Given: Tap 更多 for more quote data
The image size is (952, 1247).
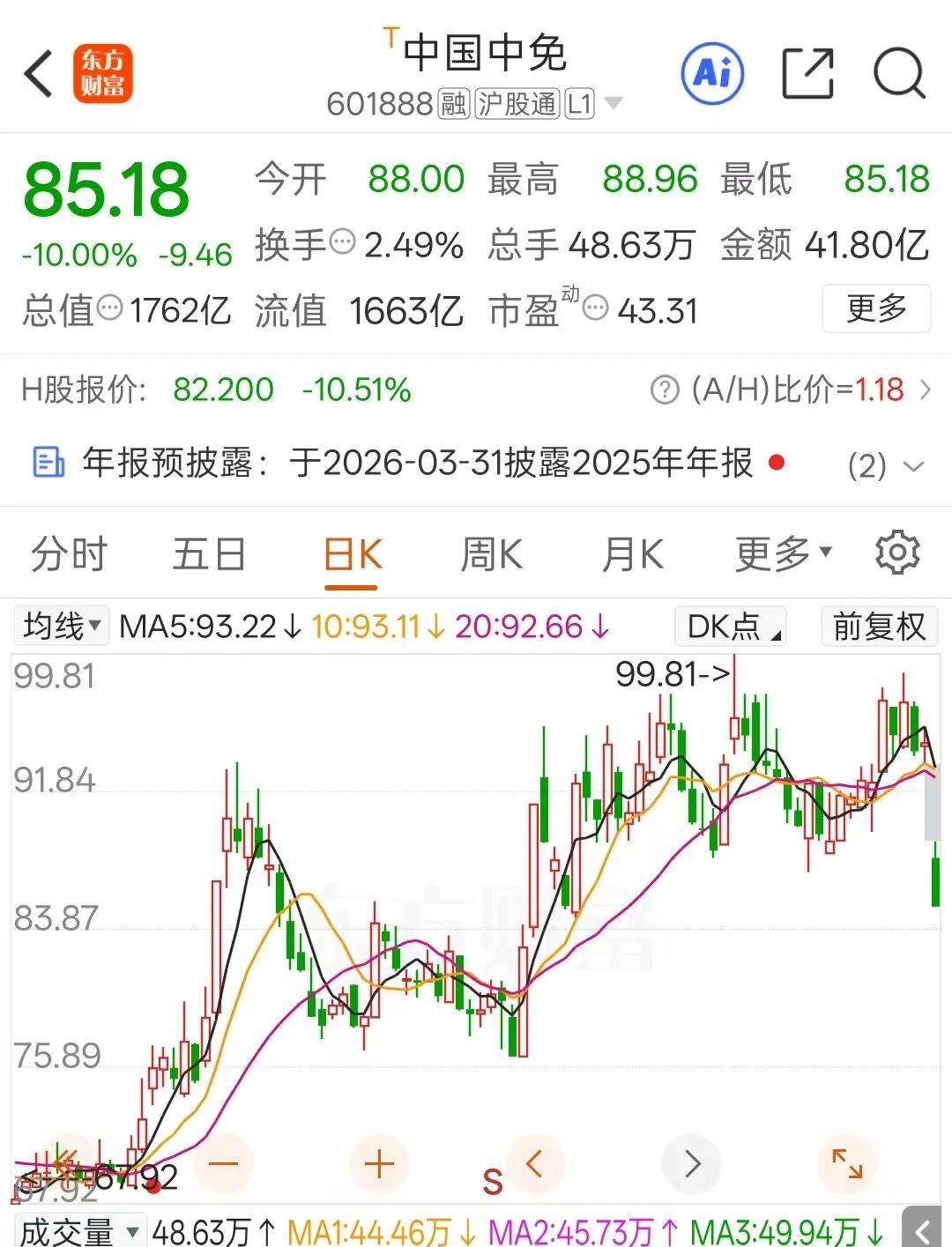Looking at the screenshot, I should click(x=876, y=308).
